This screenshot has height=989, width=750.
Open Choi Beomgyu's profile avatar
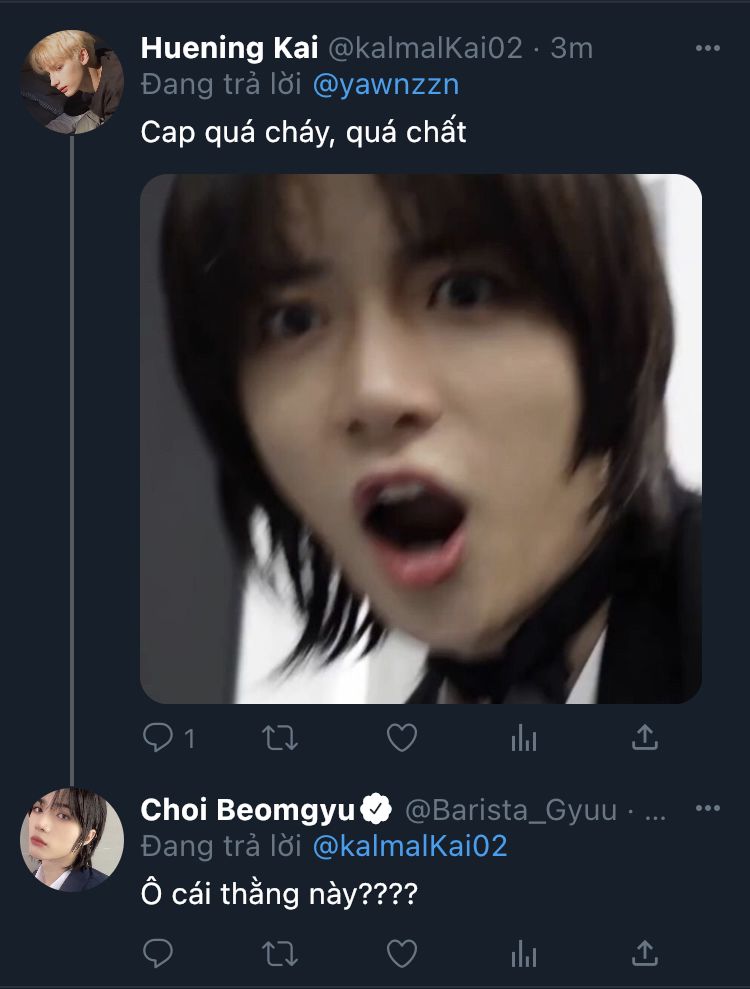click(72, 840)
